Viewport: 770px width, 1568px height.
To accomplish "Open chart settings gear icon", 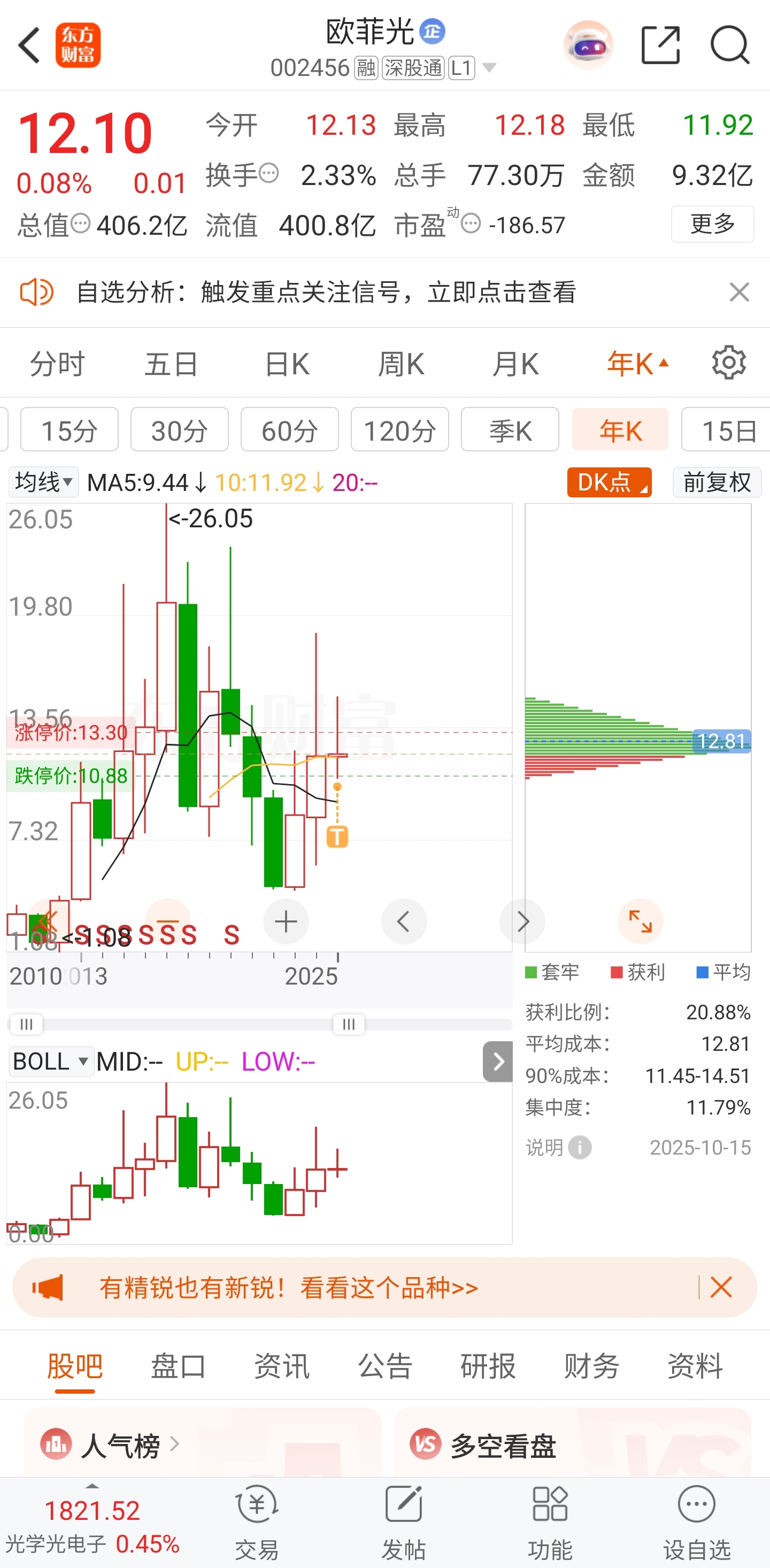I will point(729,364).
